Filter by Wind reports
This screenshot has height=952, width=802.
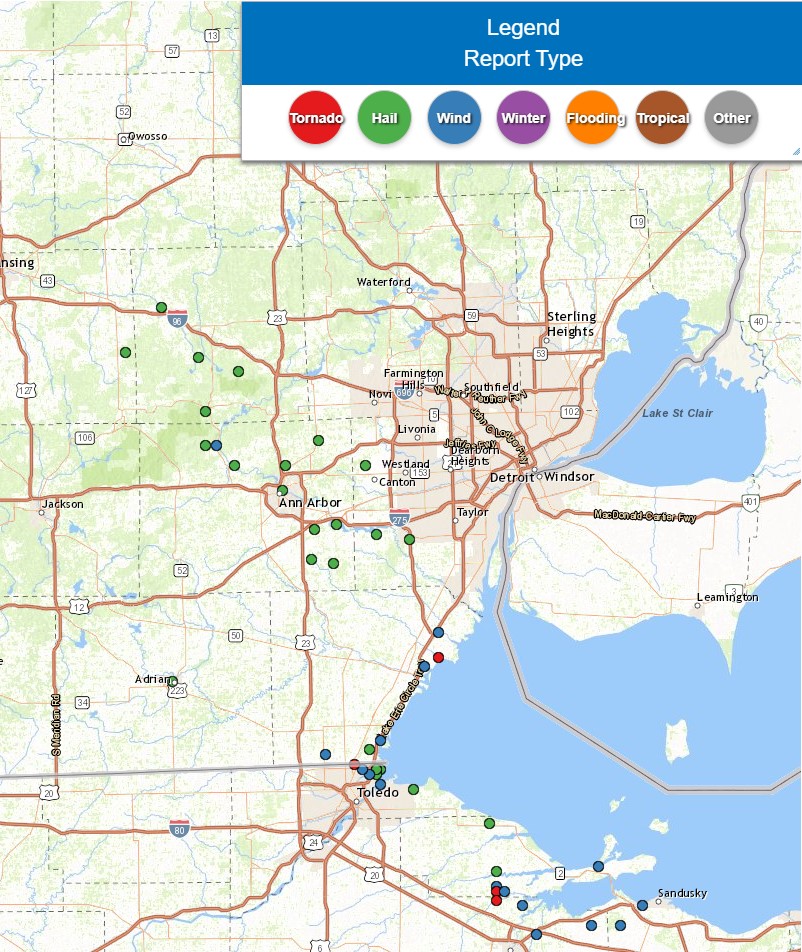click(454, 118)
